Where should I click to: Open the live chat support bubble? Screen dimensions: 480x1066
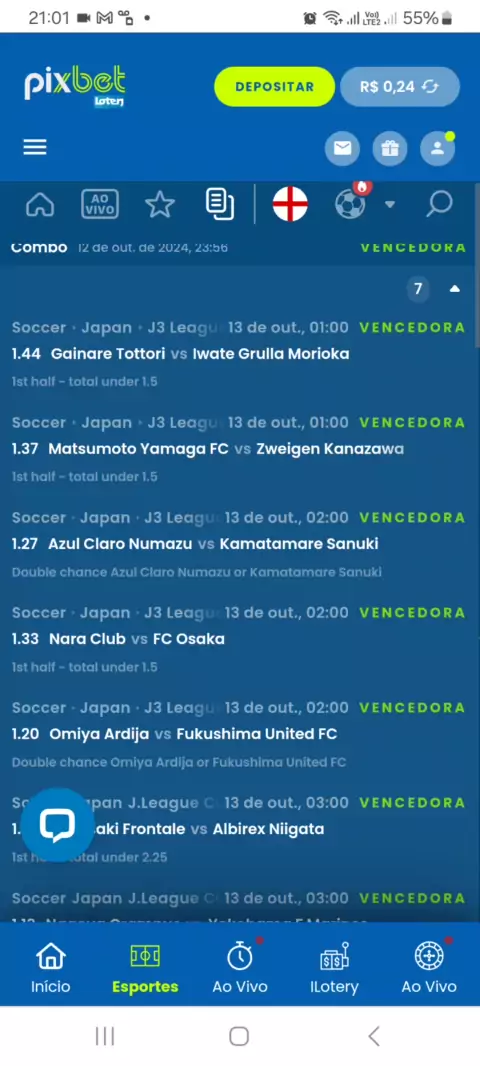coord(57,825)
